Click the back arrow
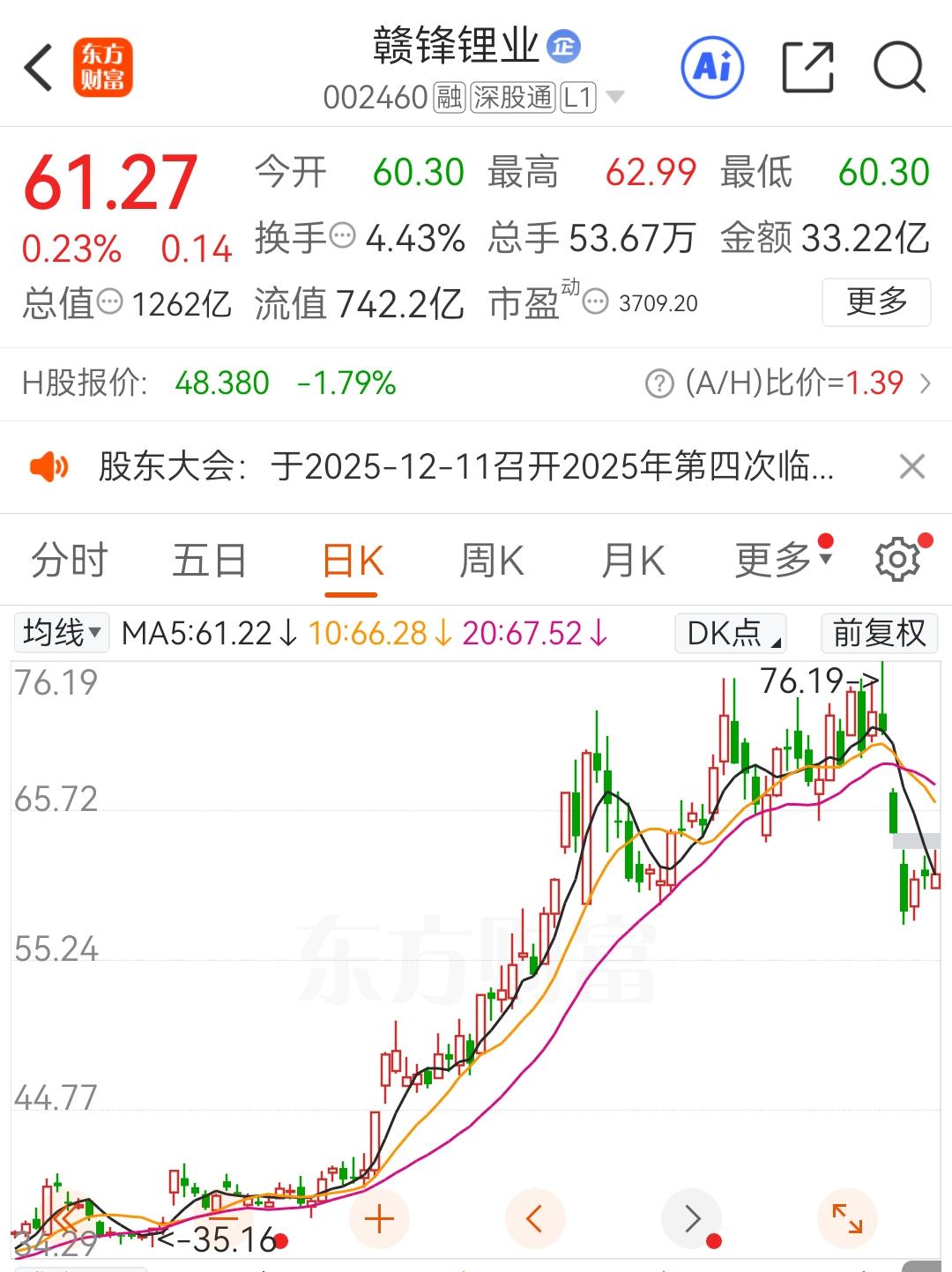 coord(37,66)
